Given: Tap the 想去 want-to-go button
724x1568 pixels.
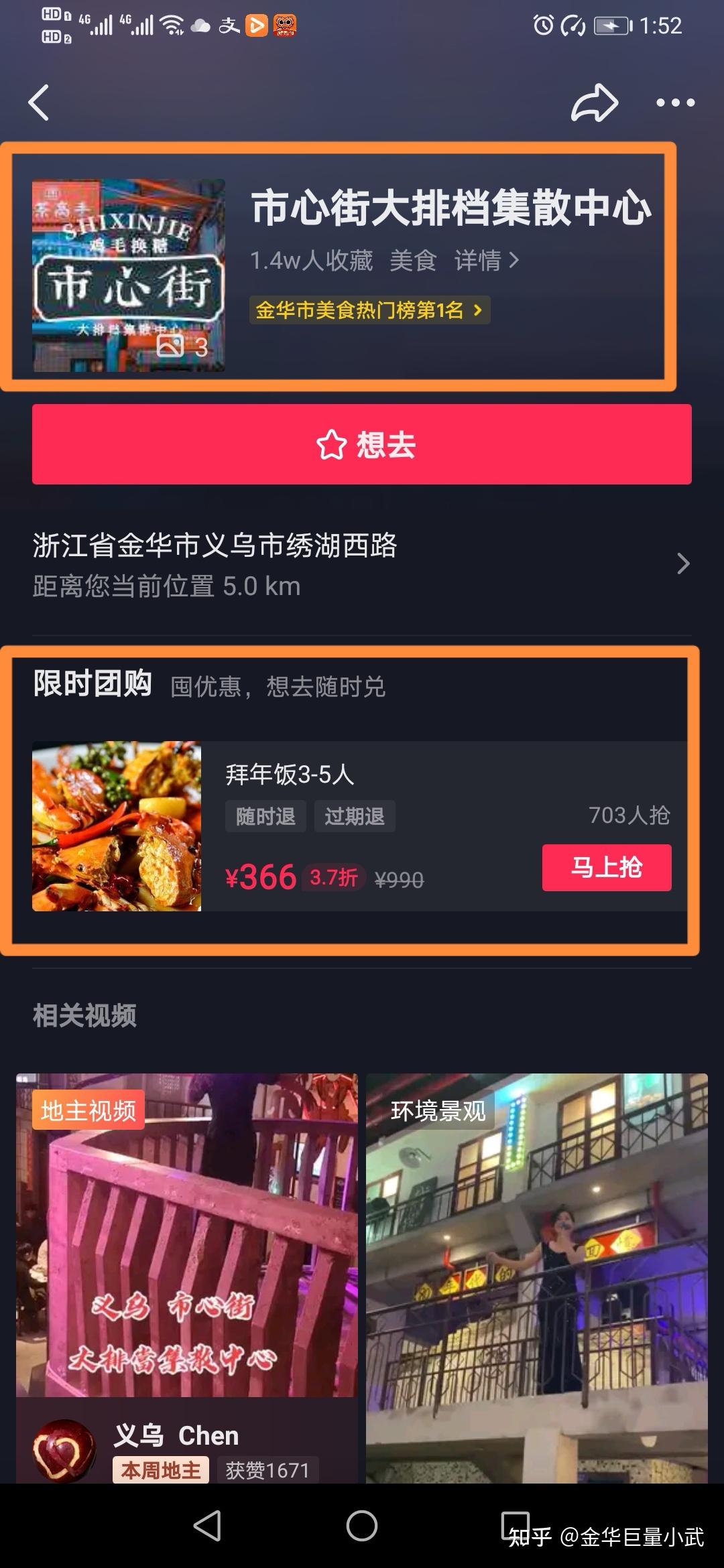Looking at the screenshot, I should click(362, 444).
